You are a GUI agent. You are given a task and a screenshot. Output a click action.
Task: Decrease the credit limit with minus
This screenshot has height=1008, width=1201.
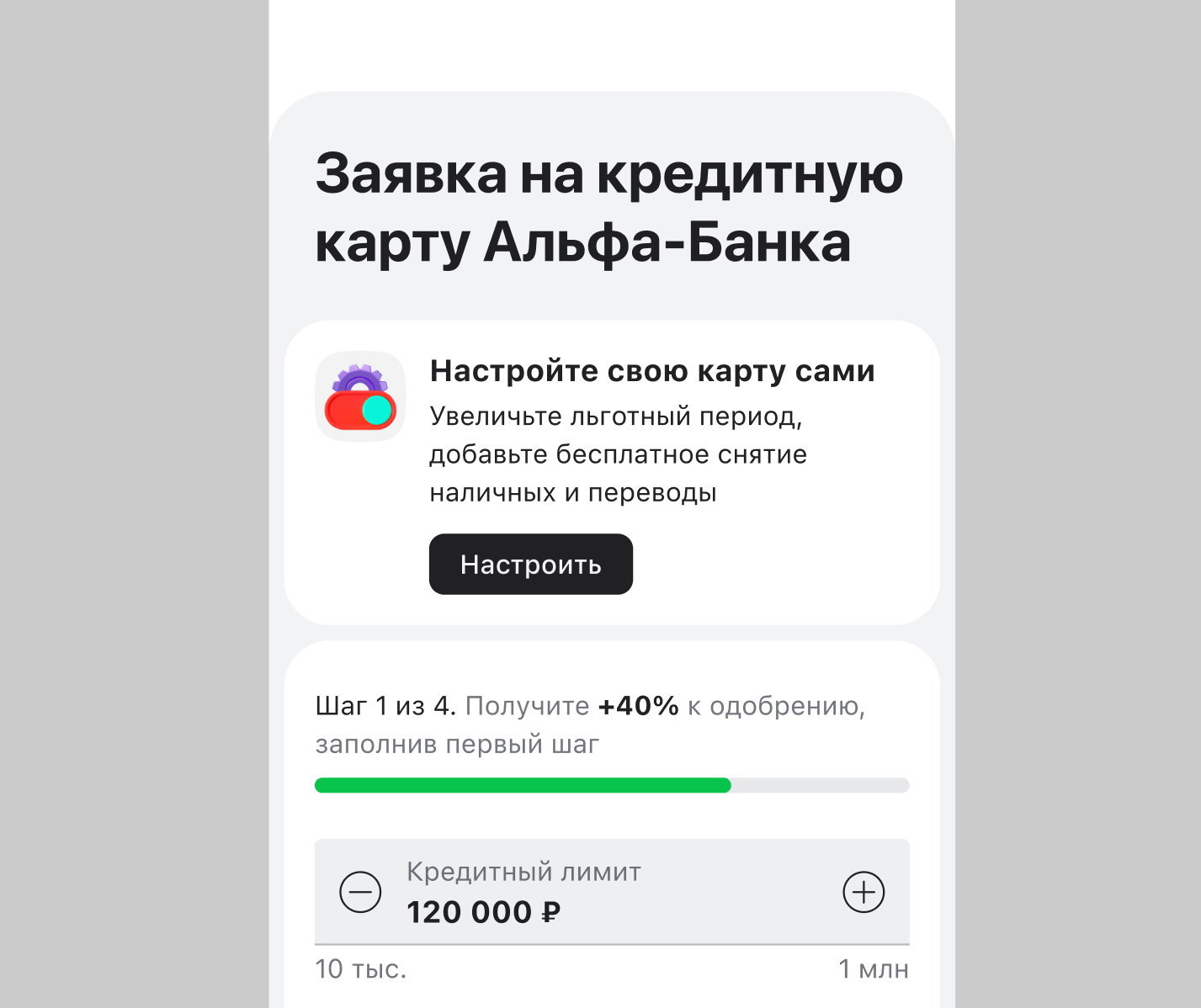(360, 892)
